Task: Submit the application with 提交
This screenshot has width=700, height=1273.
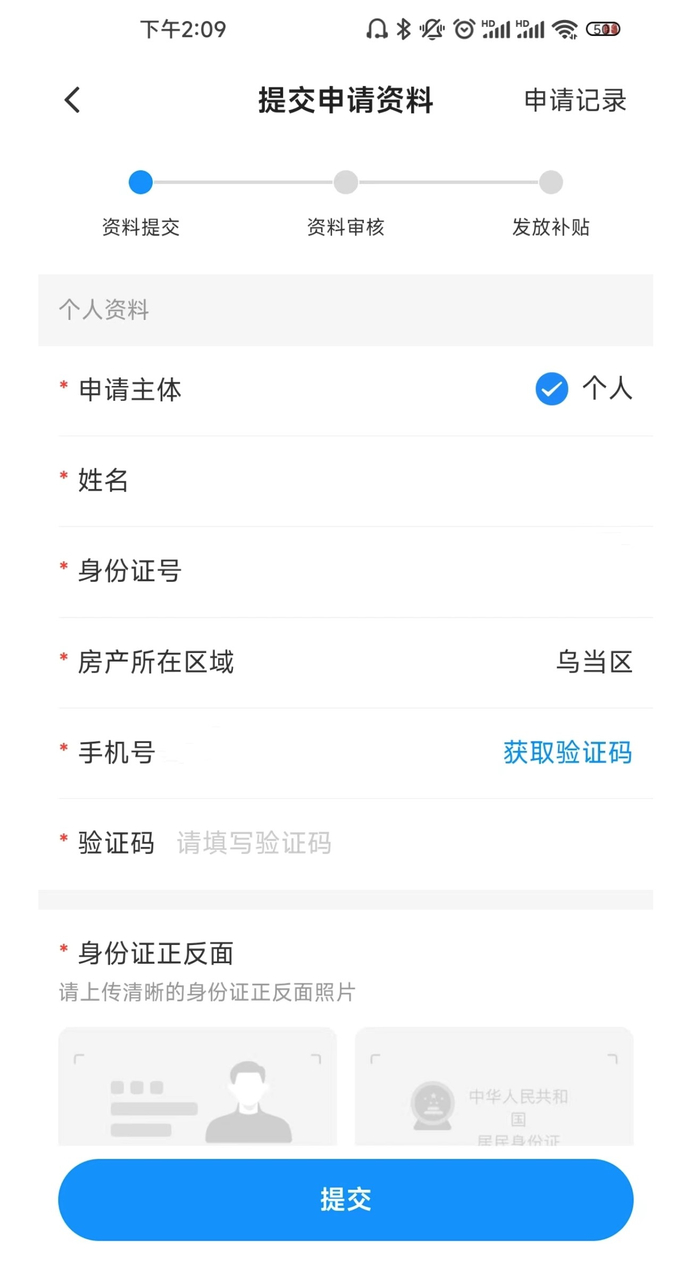Action: point(346,1199)
